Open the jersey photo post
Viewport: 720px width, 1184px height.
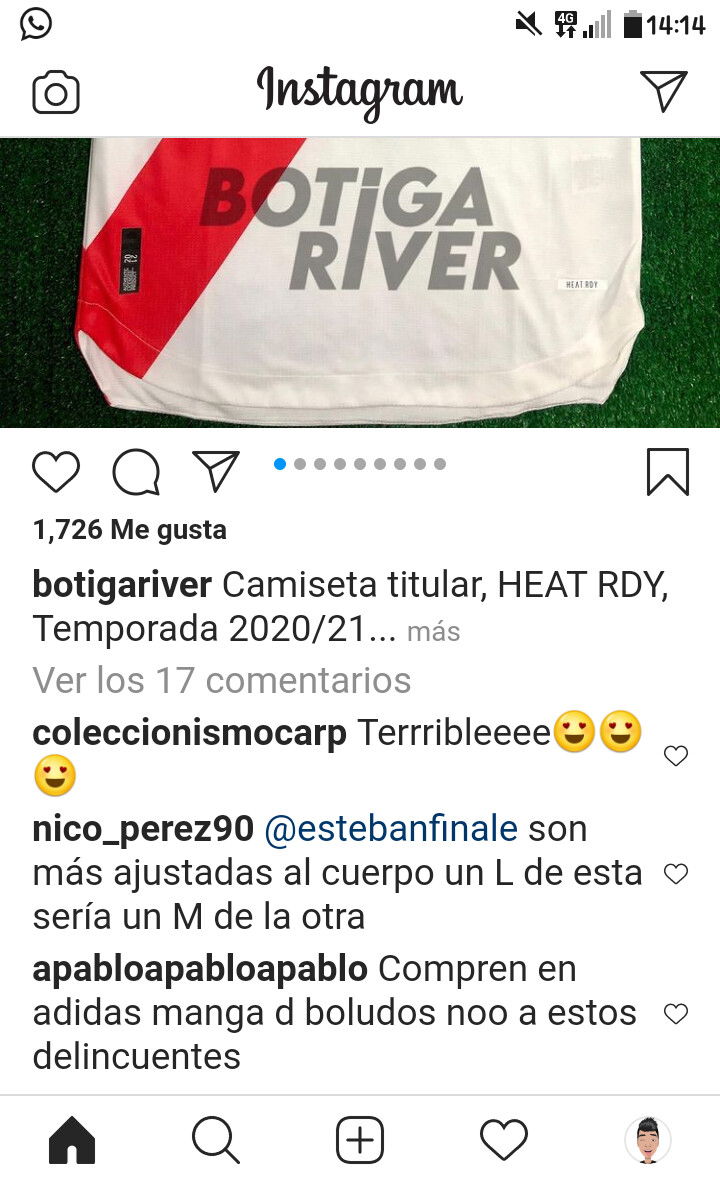pos(360,282)
